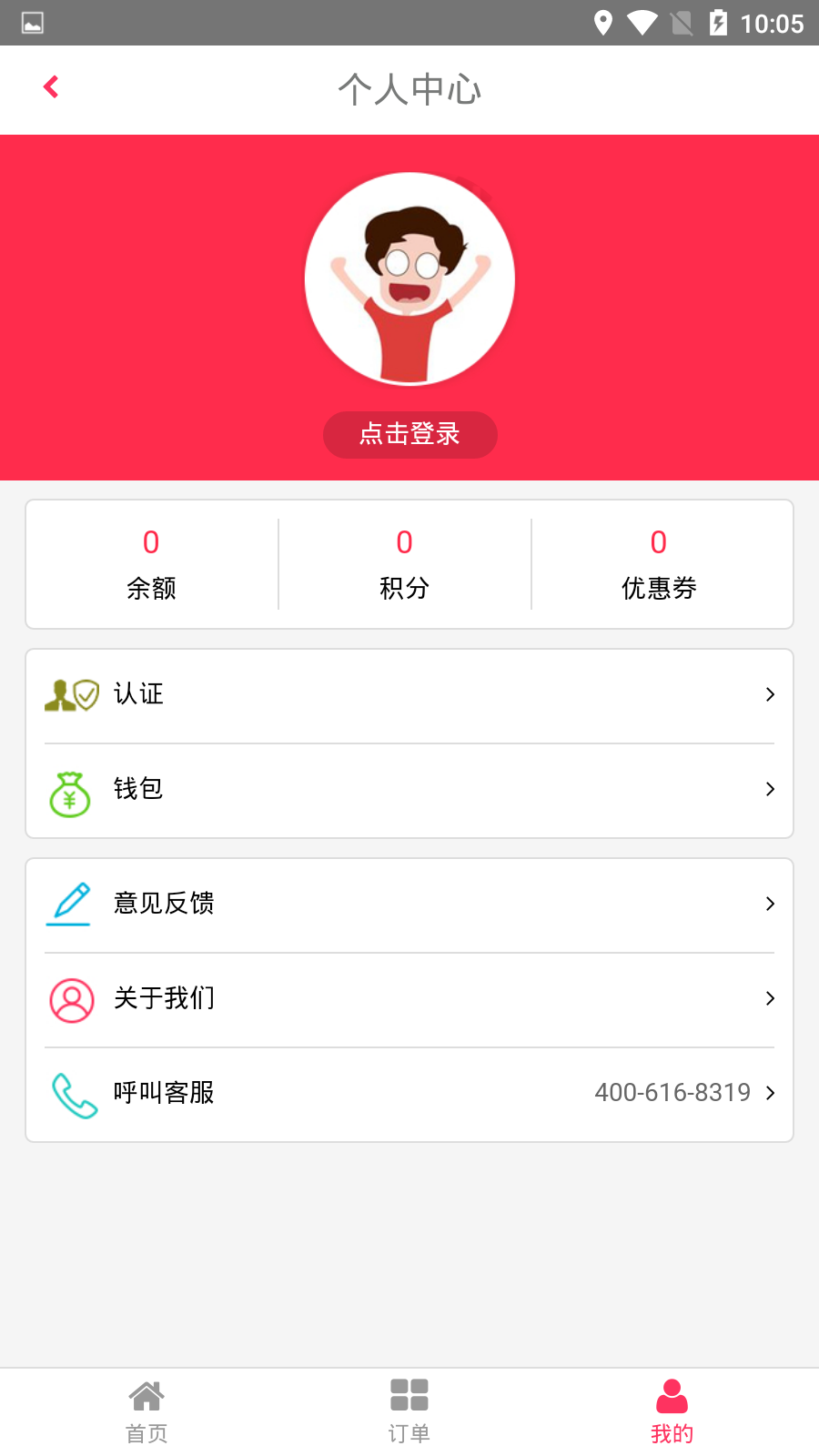Switch to the 首页 home tab
Viewport: 819px width, 1456px height.
[x=147, y=1411]
